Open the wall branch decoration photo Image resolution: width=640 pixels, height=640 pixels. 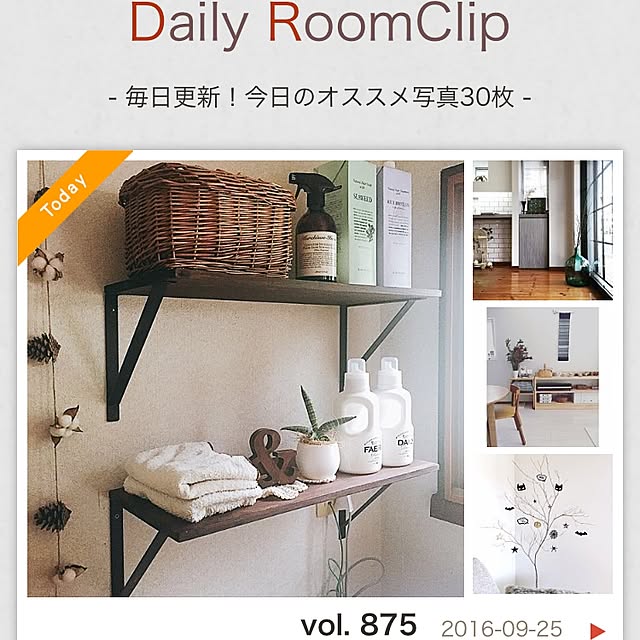(541, 524)
